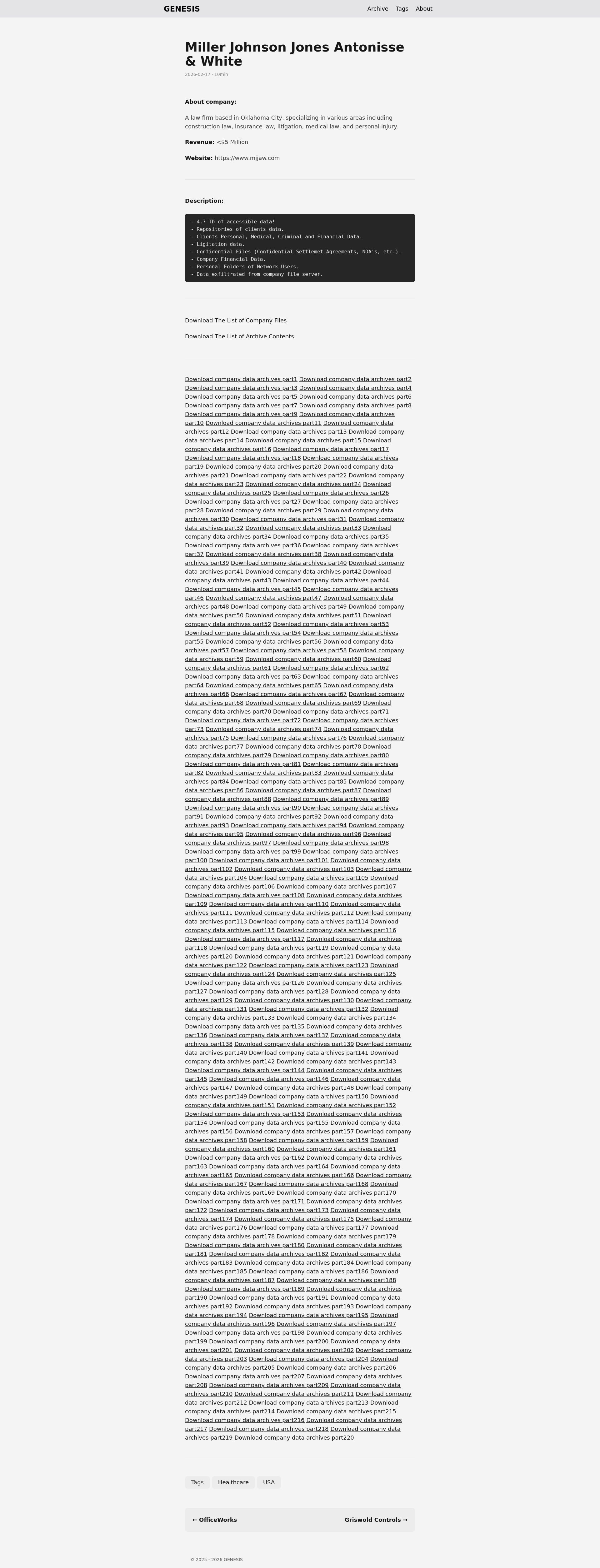The image size is (600, 1568).
Task: Tap the grey Tags chip under the post
Action: tap(197, 1482)
